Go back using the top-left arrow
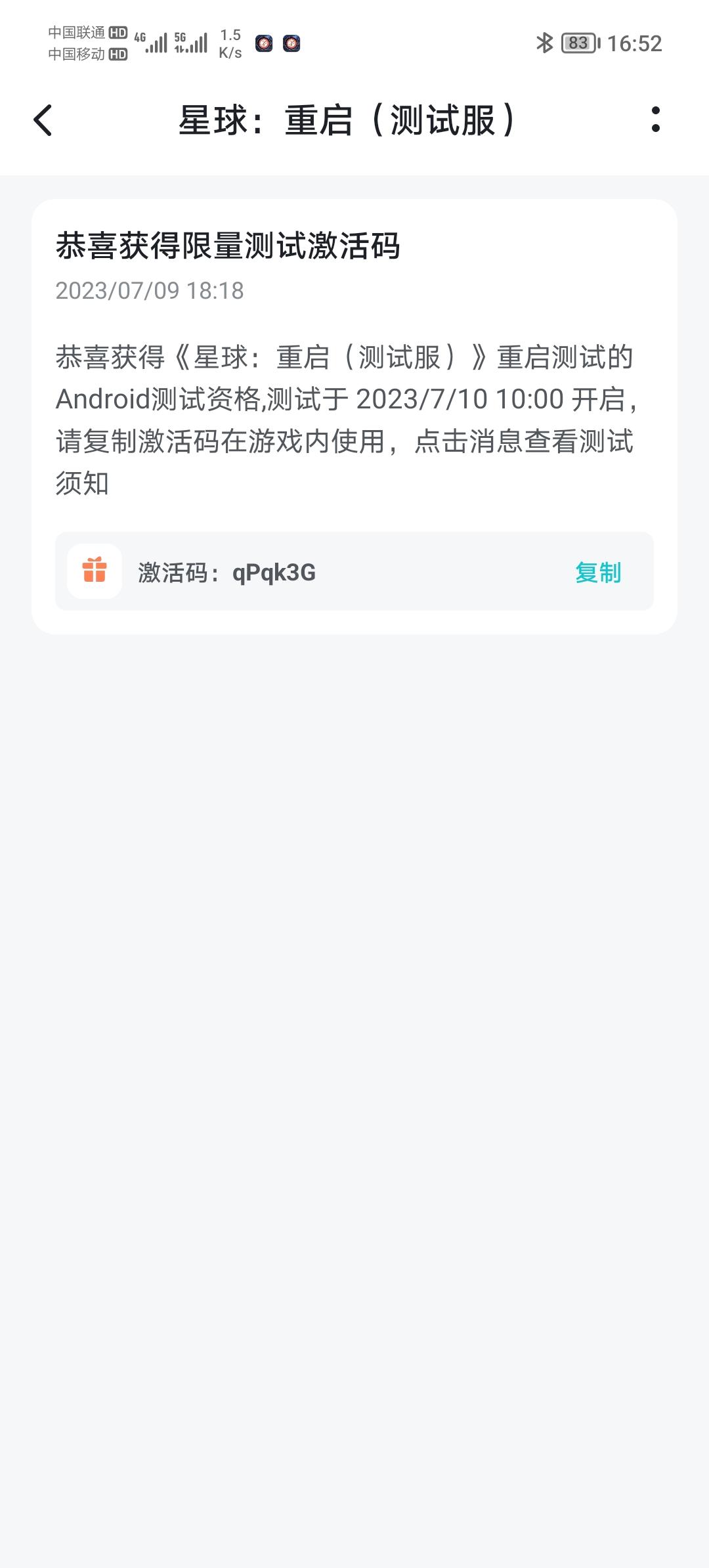This screenshot has width=709, height=1568. tap(43, 120)
